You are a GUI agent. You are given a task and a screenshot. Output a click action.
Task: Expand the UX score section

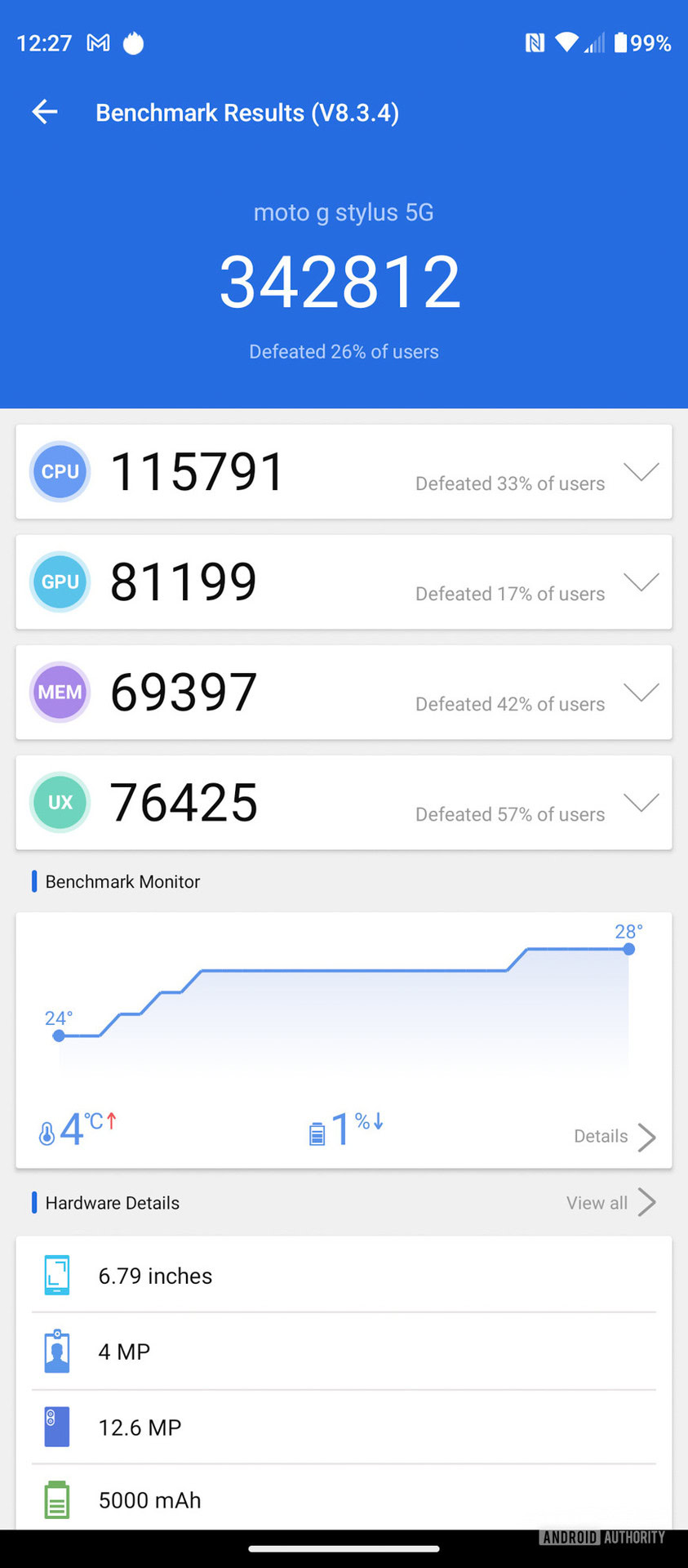[x=641, y=803]
